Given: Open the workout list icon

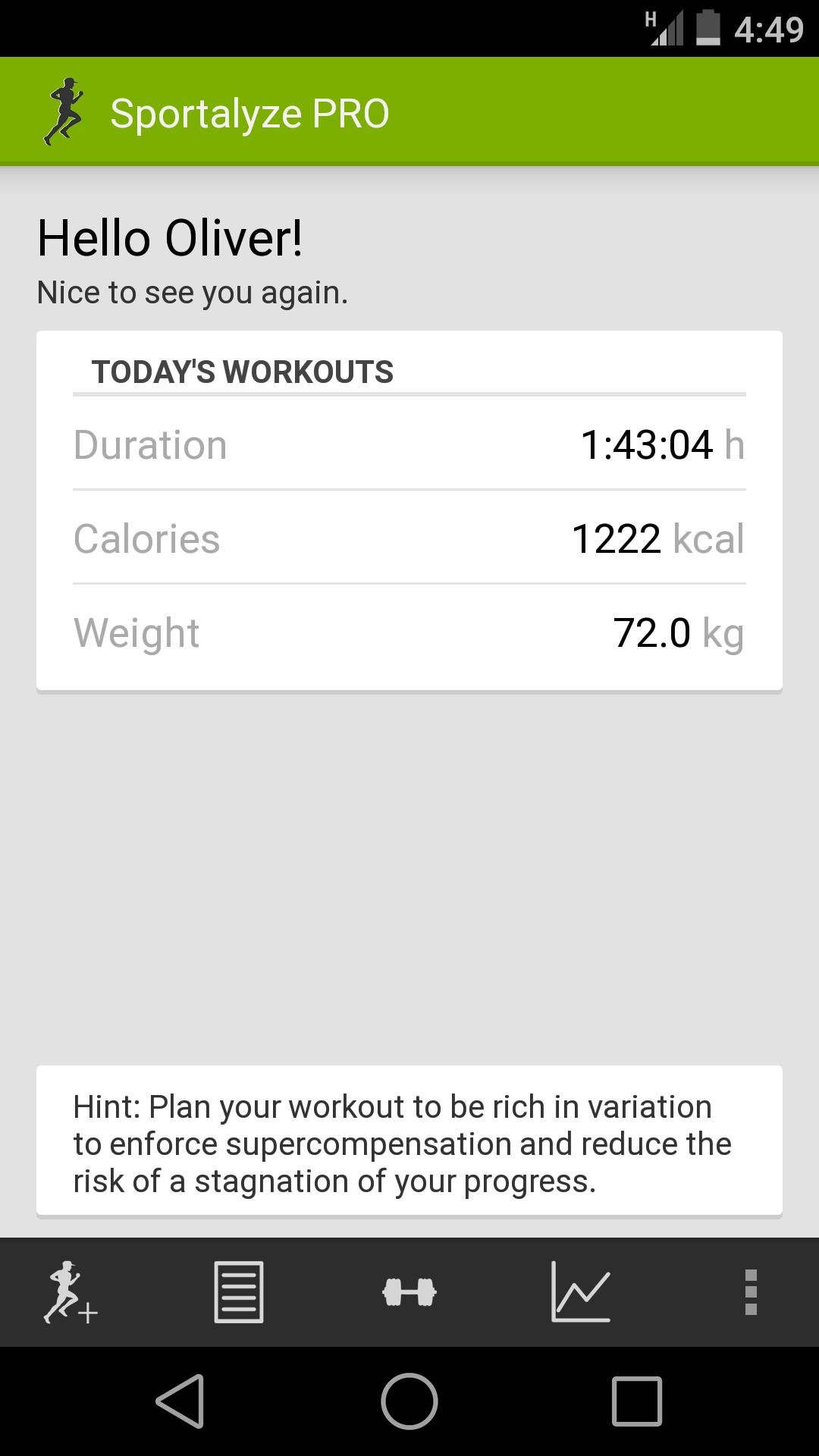Looking at the screenshot, I should (x=239, y=1292).
